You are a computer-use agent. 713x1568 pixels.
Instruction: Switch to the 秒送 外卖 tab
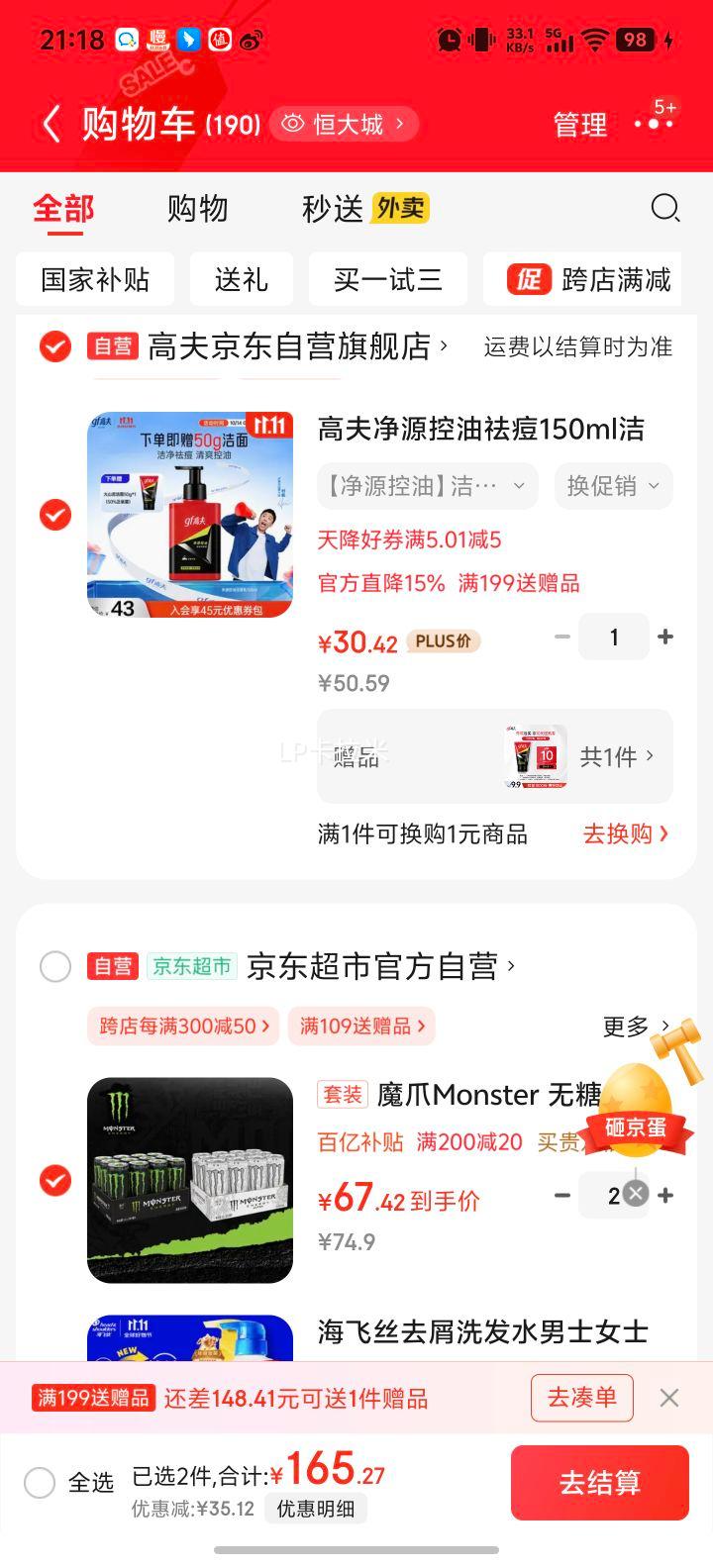click(364, 209)
